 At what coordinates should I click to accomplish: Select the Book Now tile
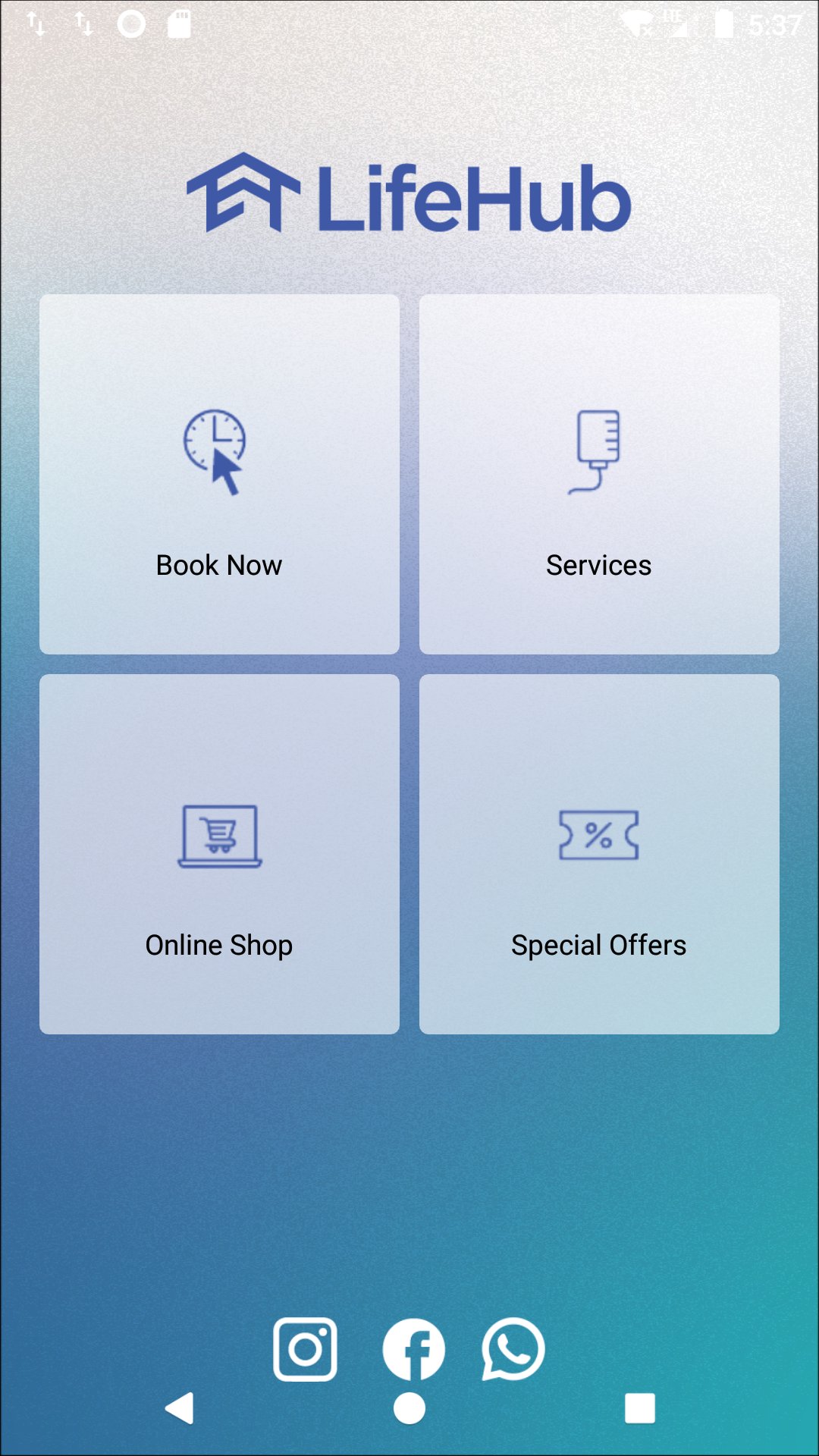click(x=219, y=472)
